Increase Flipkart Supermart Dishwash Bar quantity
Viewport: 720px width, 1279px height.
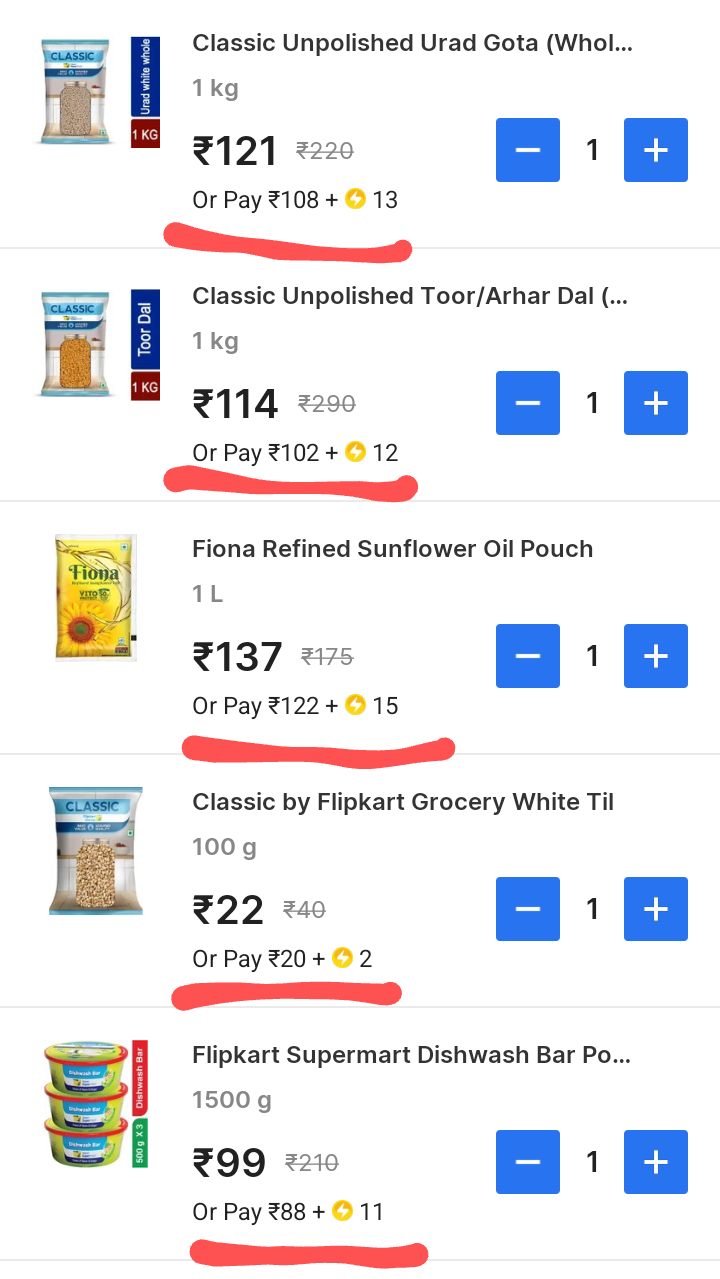(656, 1162)
